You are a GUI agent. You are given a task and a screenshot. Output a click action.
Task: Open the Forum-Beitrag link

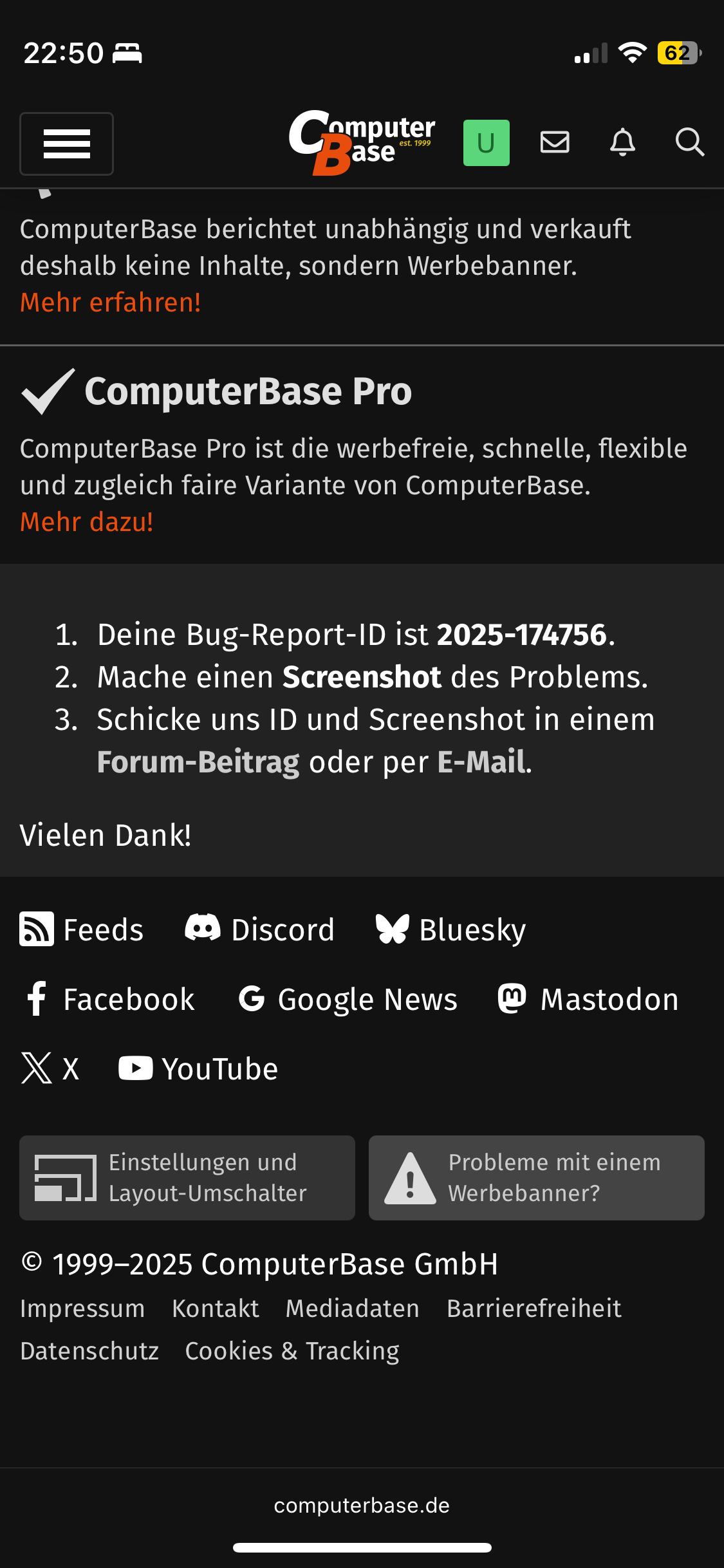click(198, 762)
